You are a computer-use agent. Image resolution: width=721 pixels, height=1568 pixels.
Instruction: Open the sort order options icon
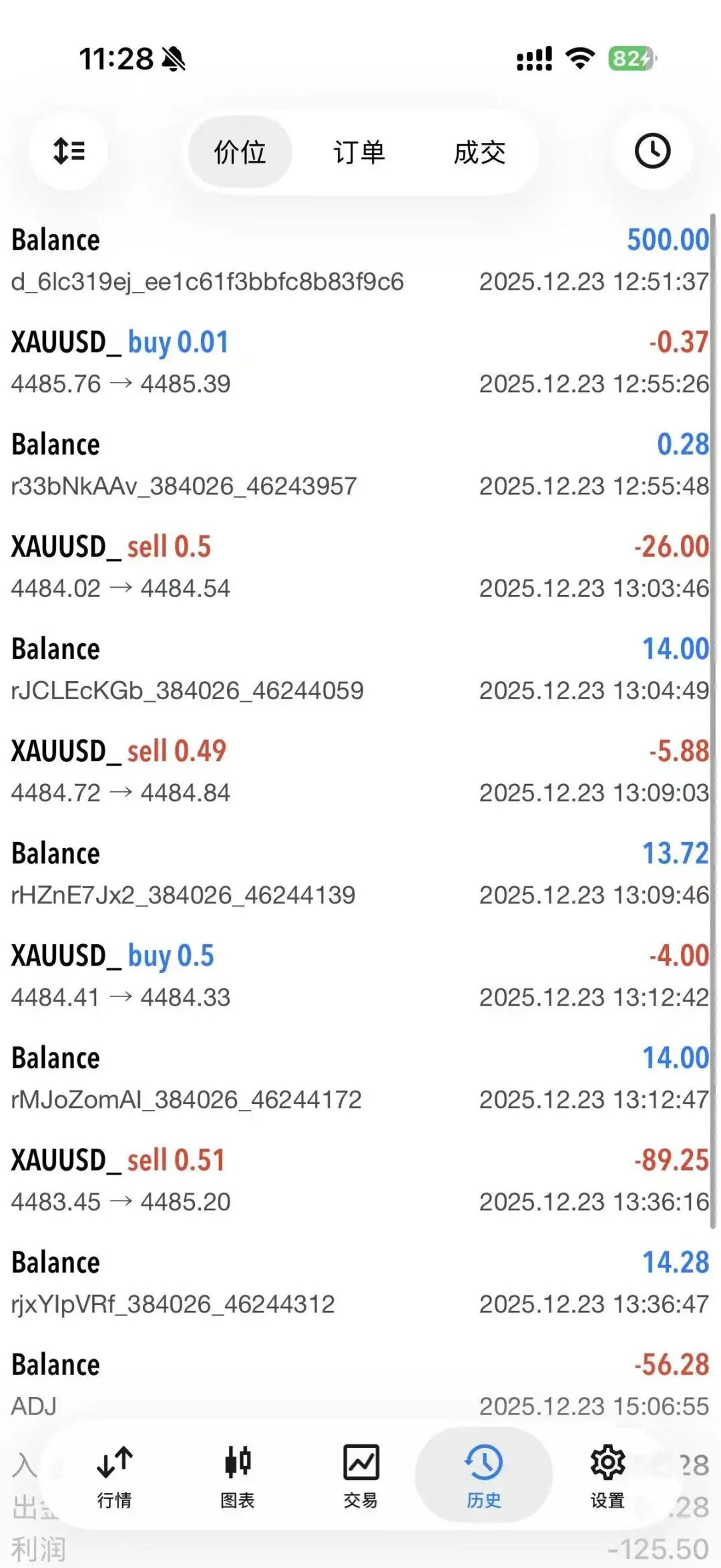pos(69,151)
